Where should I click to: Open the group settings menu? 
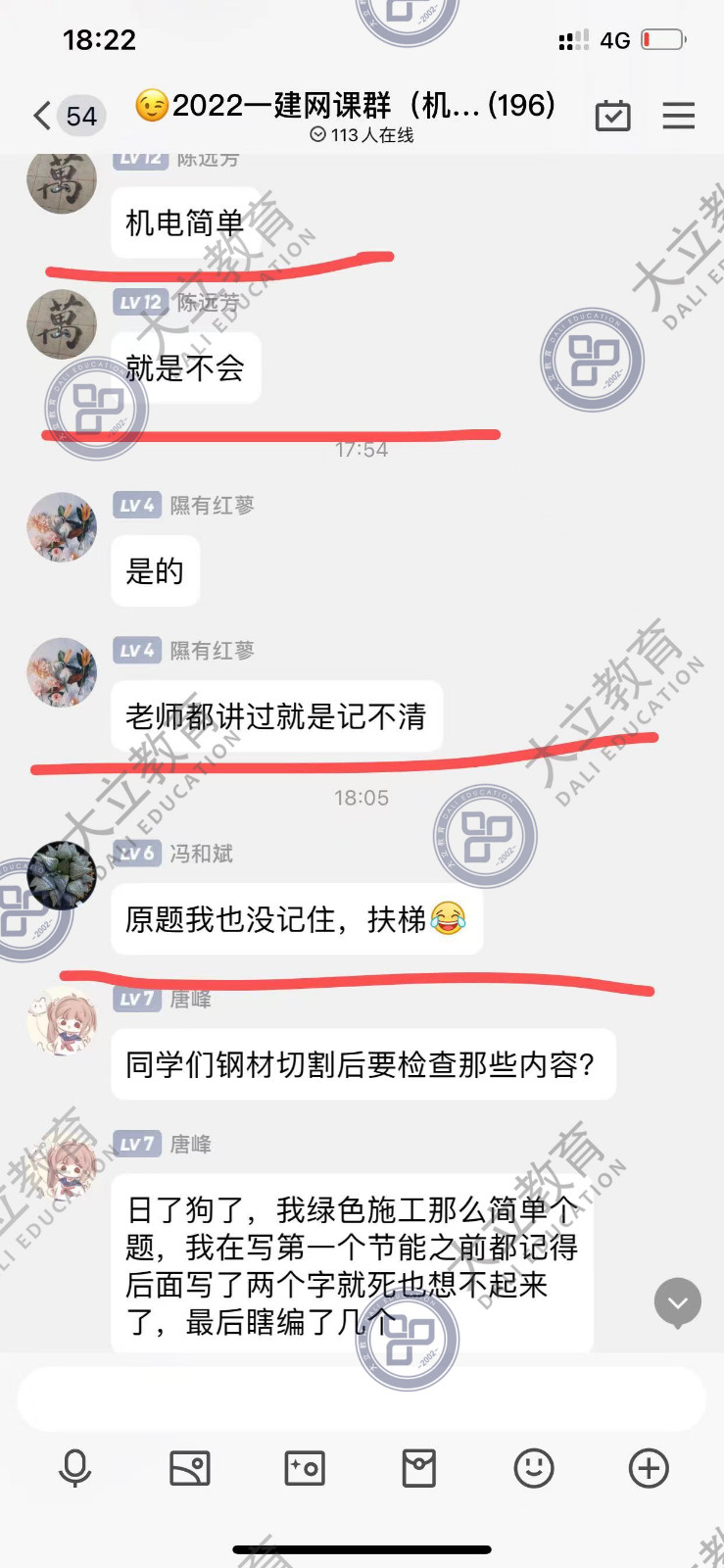[x=678, y=116]
